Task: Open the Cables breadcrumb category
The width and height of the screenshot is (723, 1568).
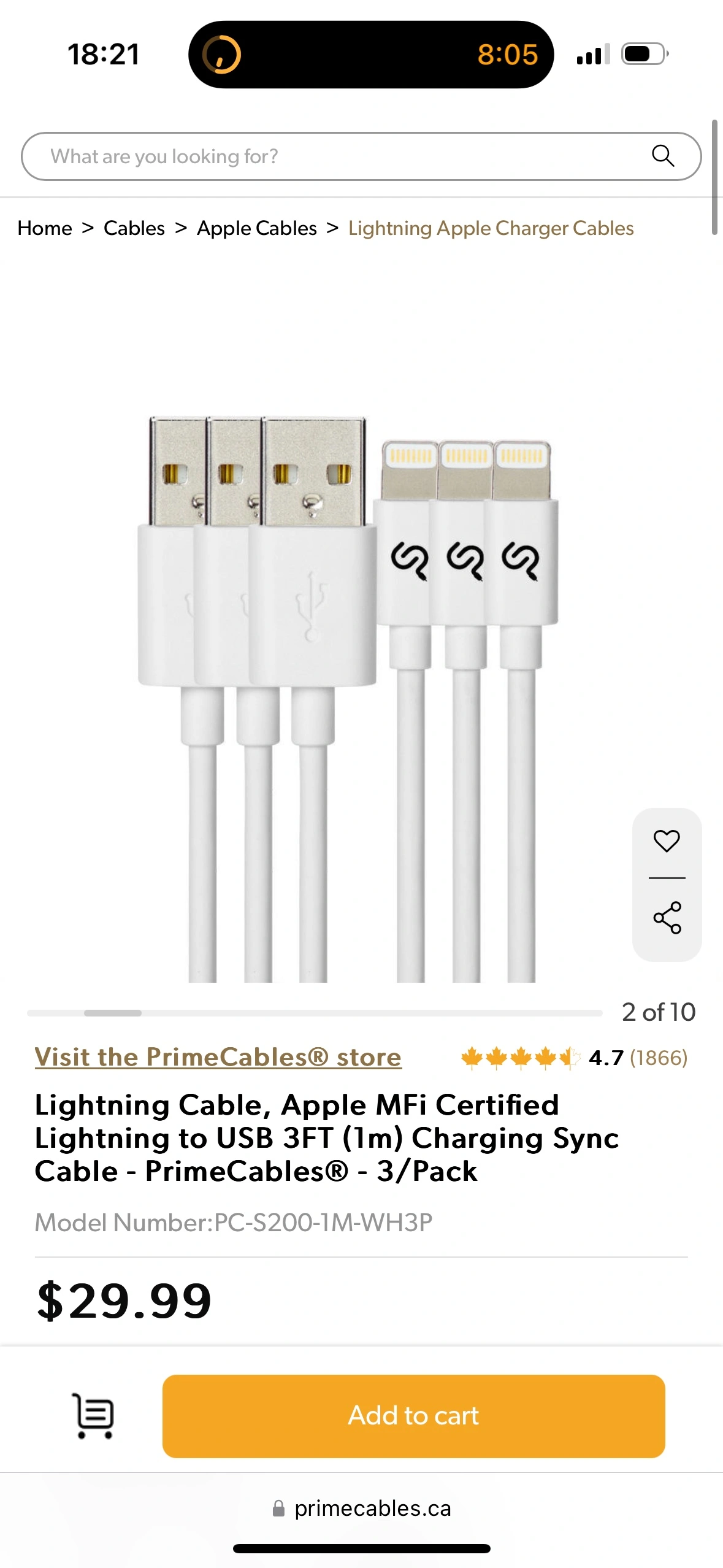Action: (134, 228)
